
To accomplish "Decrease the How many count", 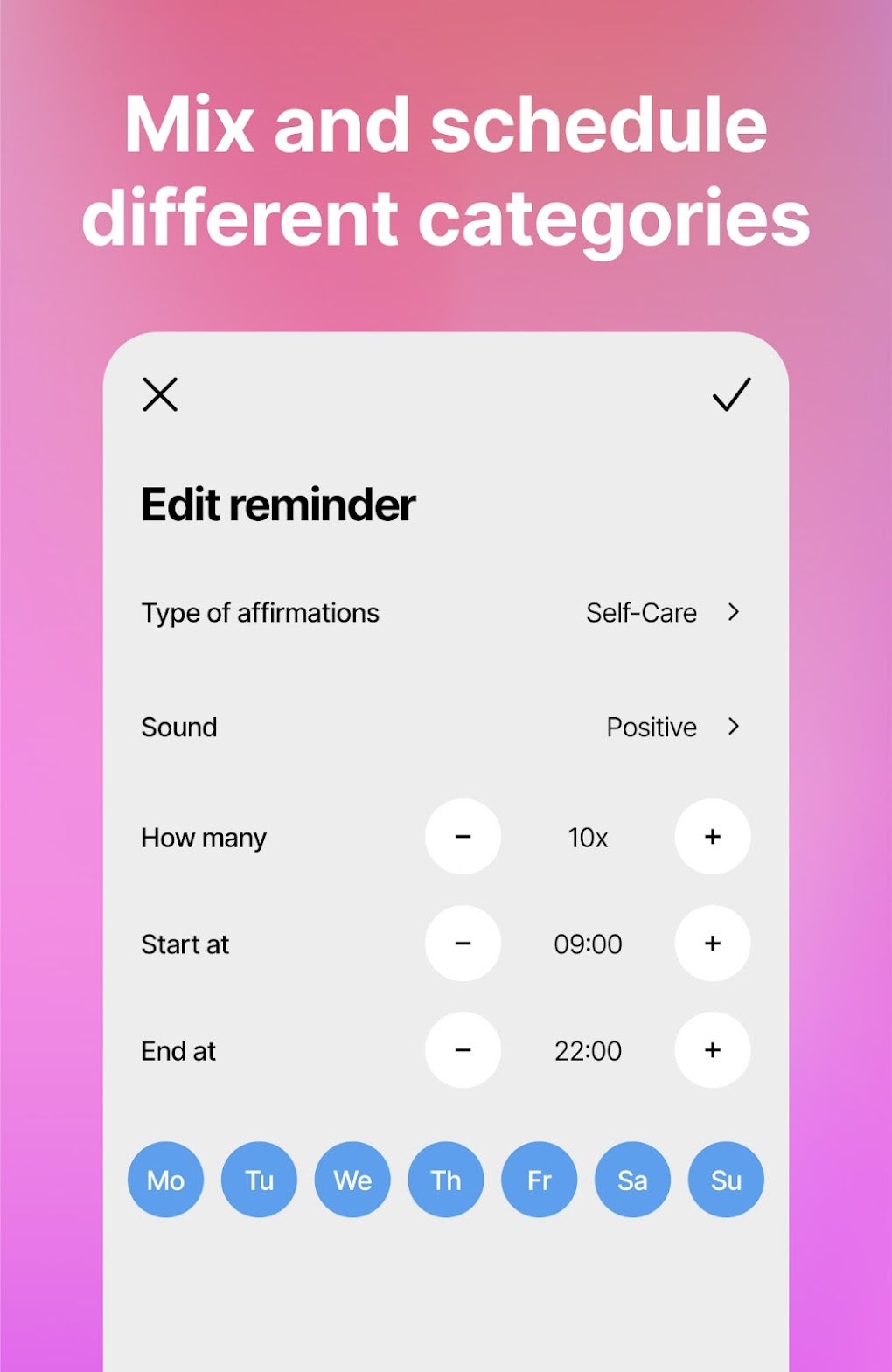I will point(463,837).
